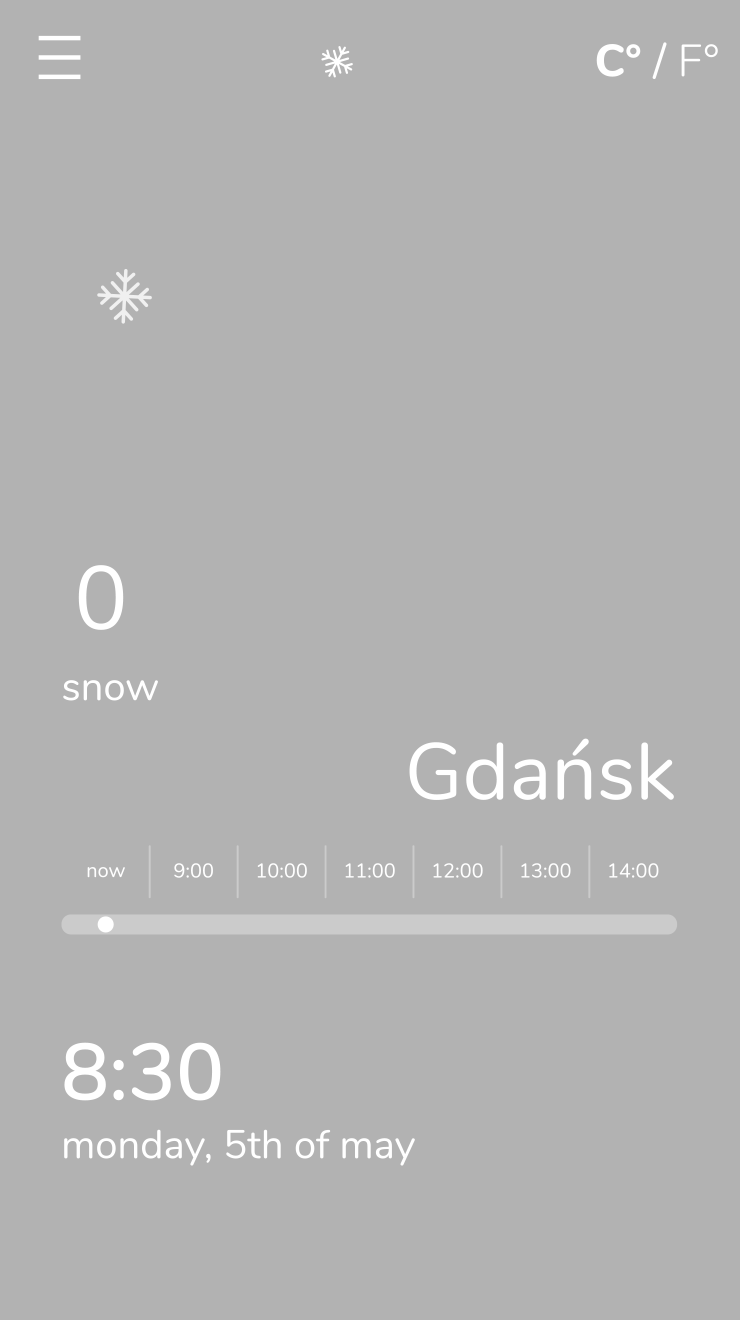Open the hamburger menu

pos(59,57)
